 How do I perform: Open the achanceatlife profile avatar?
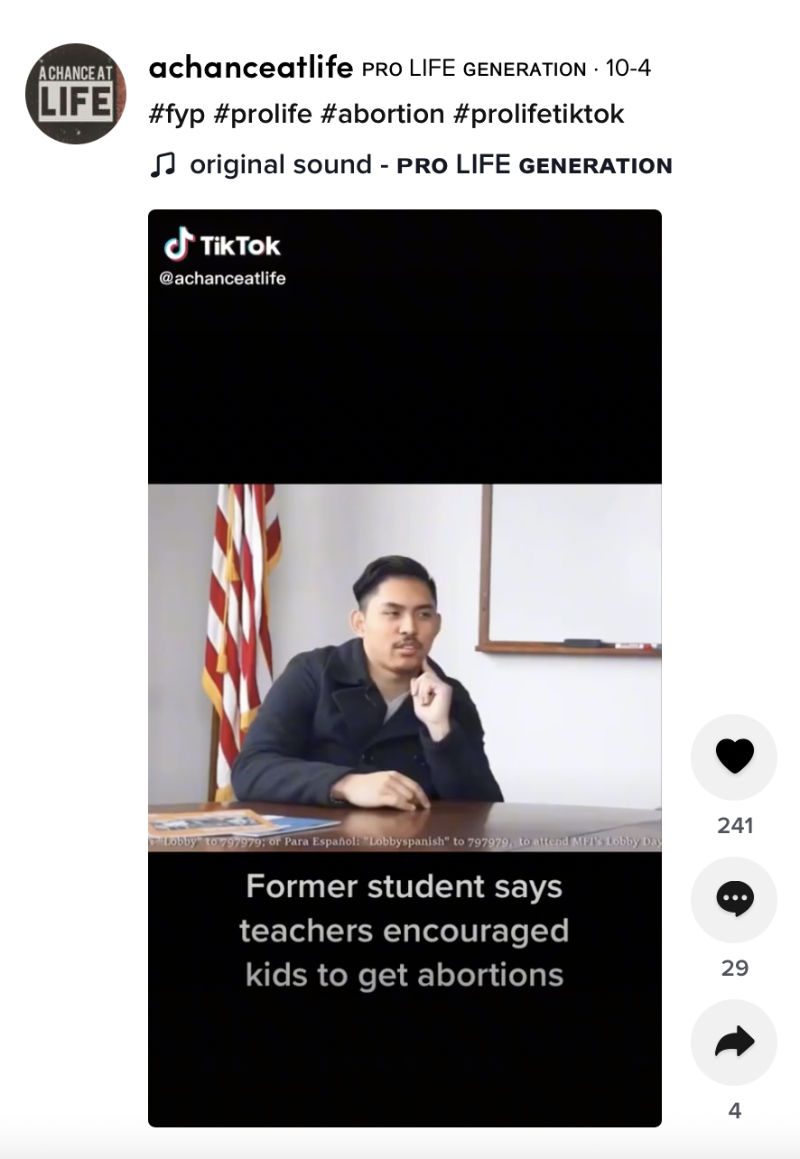pyautogui.click(x=76, y=94)
